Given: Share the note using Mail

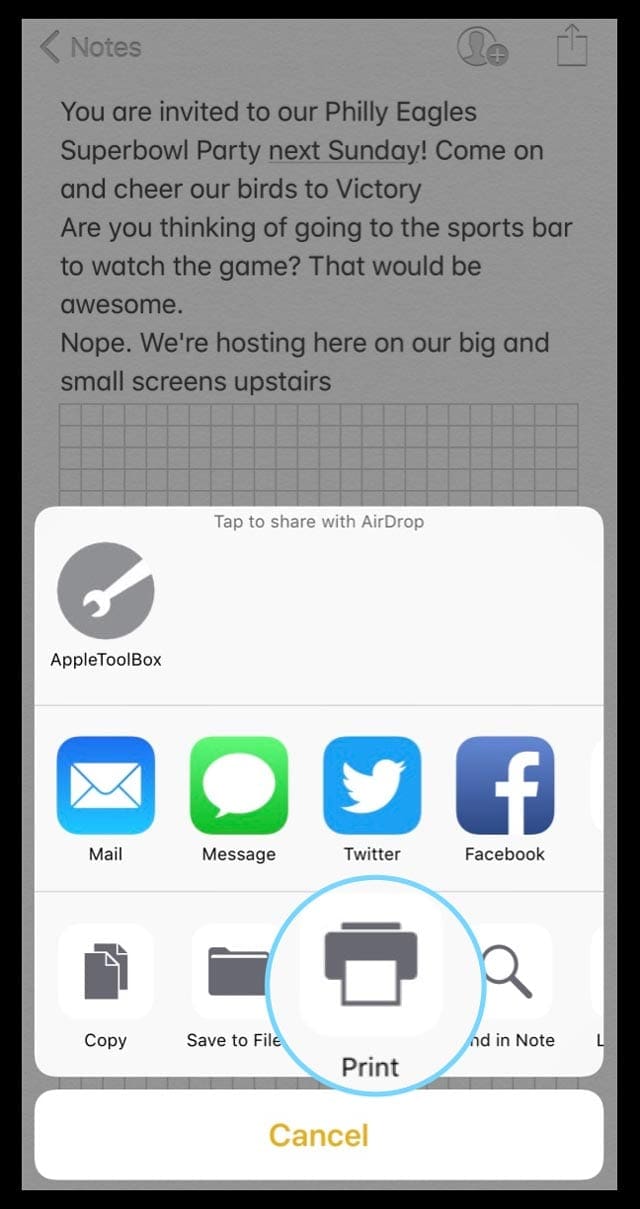Looking at the screenshot, I should (x=105, y=786).
